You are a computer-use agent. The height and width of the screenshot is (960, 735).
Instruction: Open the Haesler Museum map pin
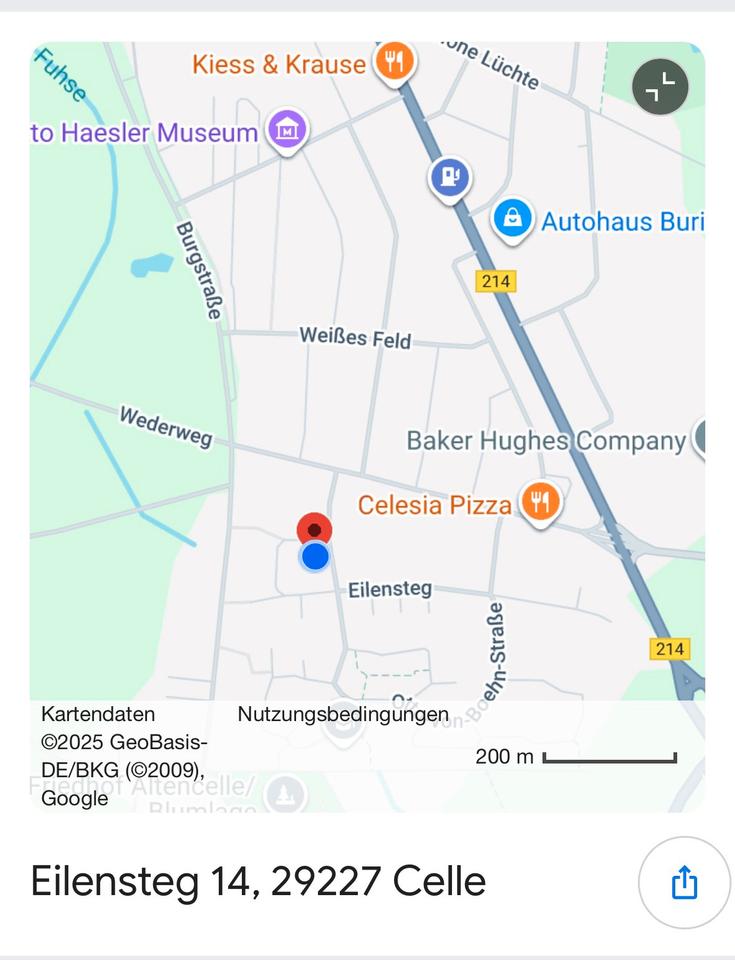pos(287,131)
